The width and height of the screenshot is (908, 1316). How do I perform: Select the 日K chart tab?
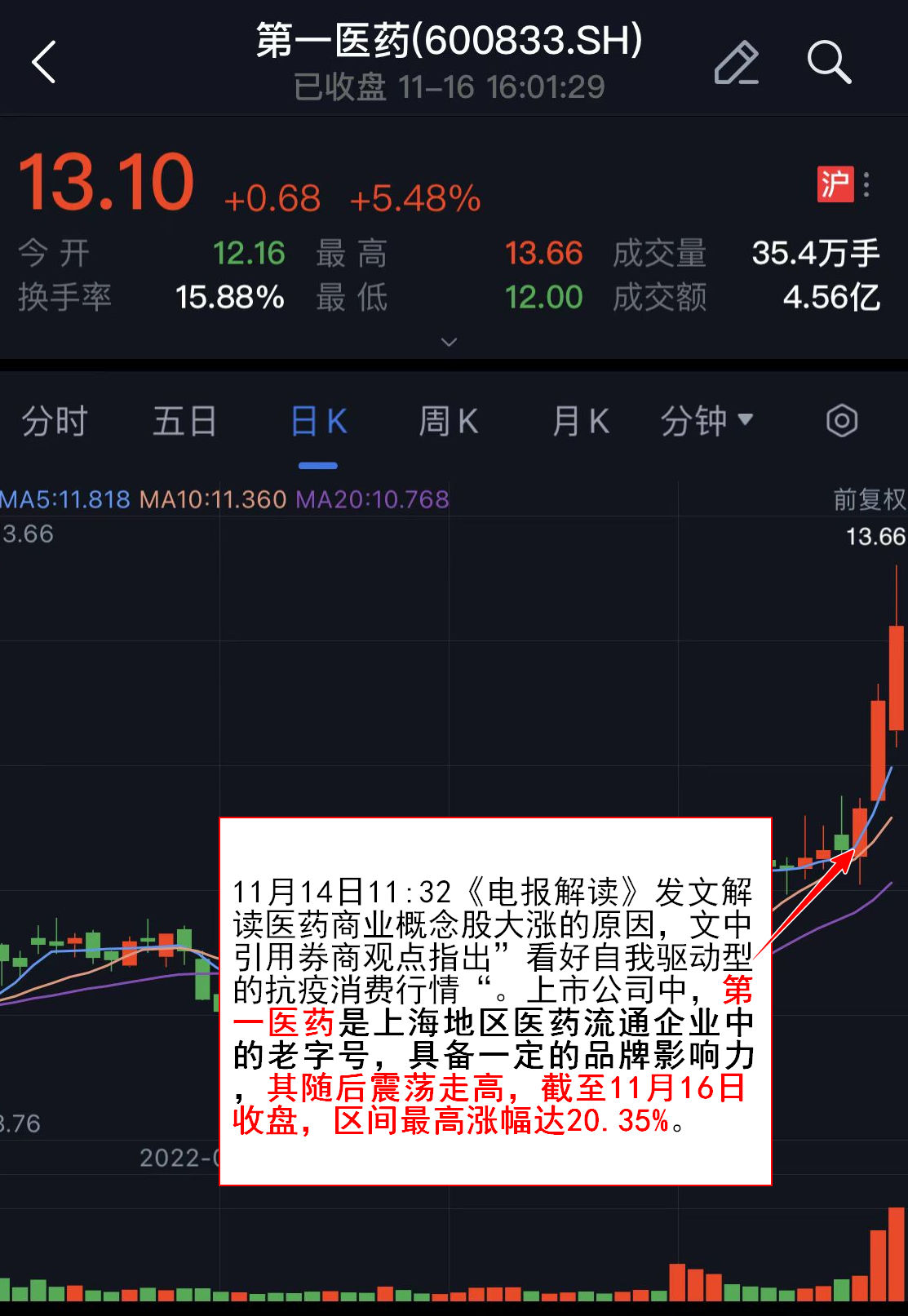(318, 422)
